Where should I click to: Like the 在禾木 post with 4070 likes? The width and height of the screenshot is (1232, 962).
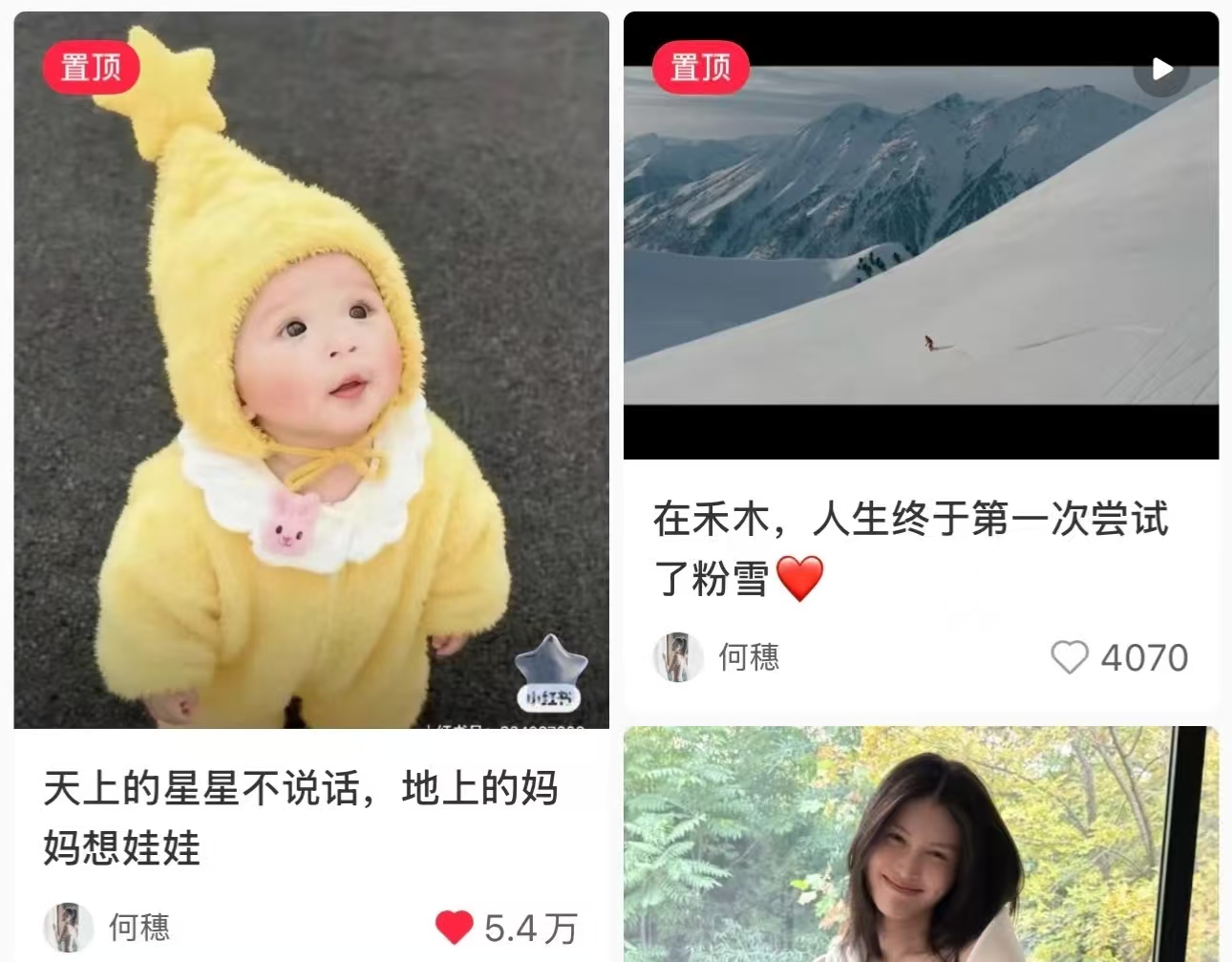pyautogui.click(x=1069, y=657)
